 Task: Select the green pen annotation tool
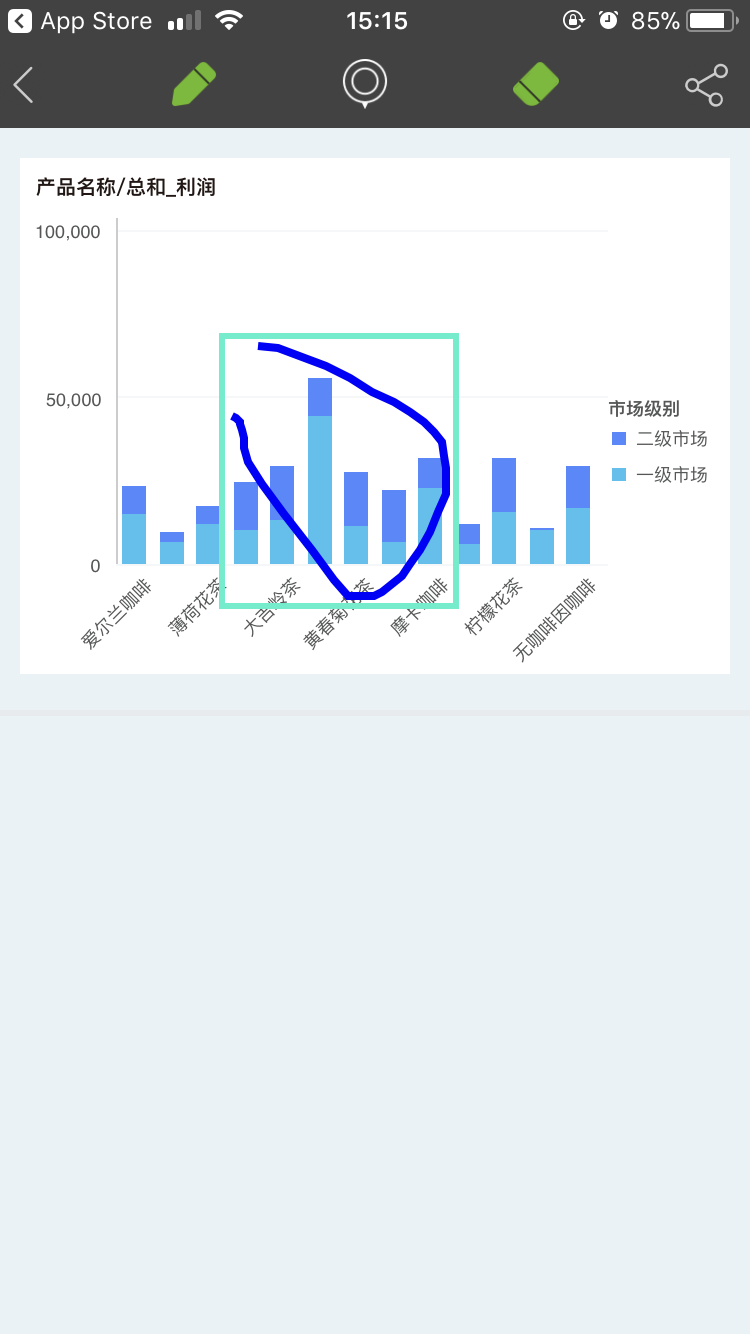click(x=193, y=84)
